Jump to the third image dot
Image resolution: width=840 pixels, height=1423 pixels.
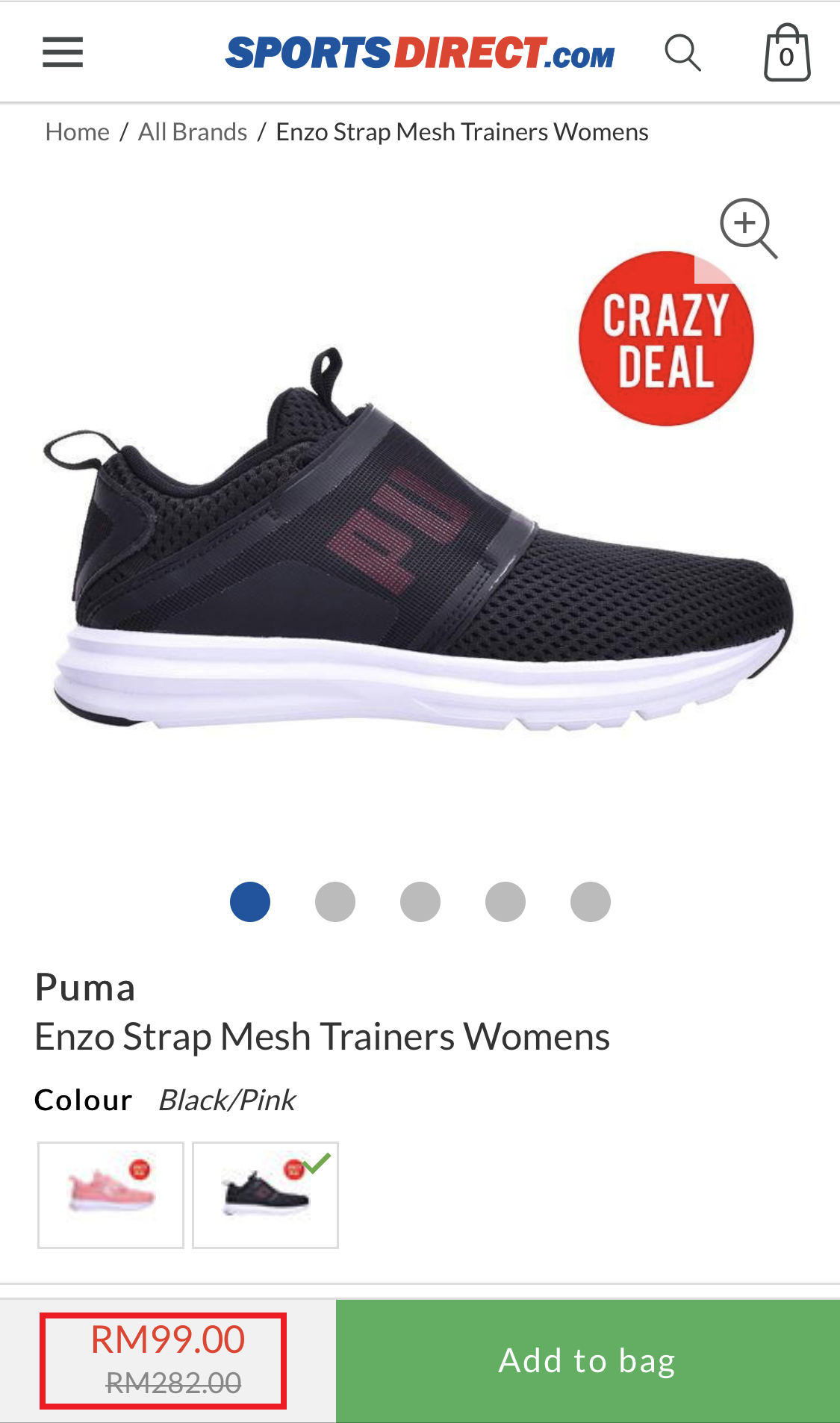420,902
